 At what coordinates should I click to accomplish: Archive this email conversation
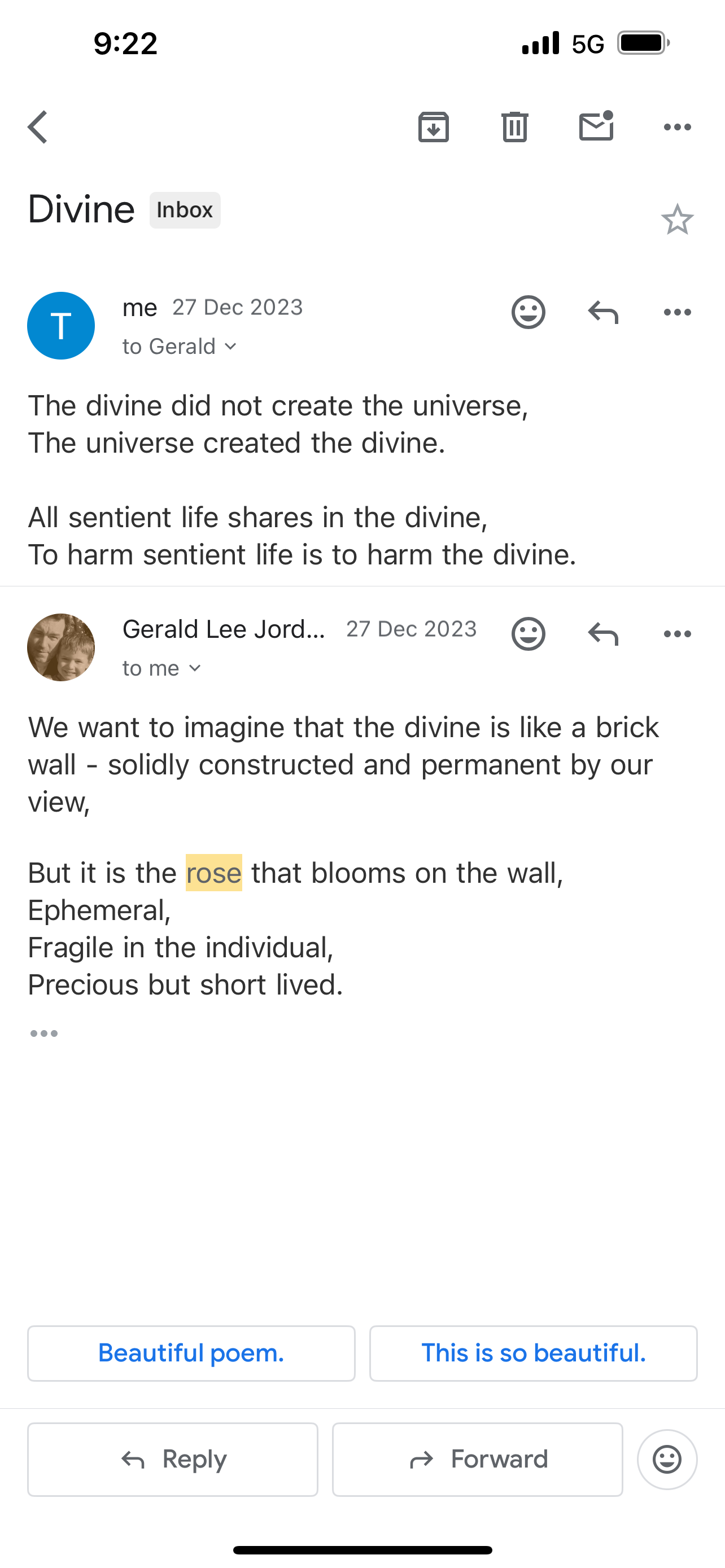[434, 127]
